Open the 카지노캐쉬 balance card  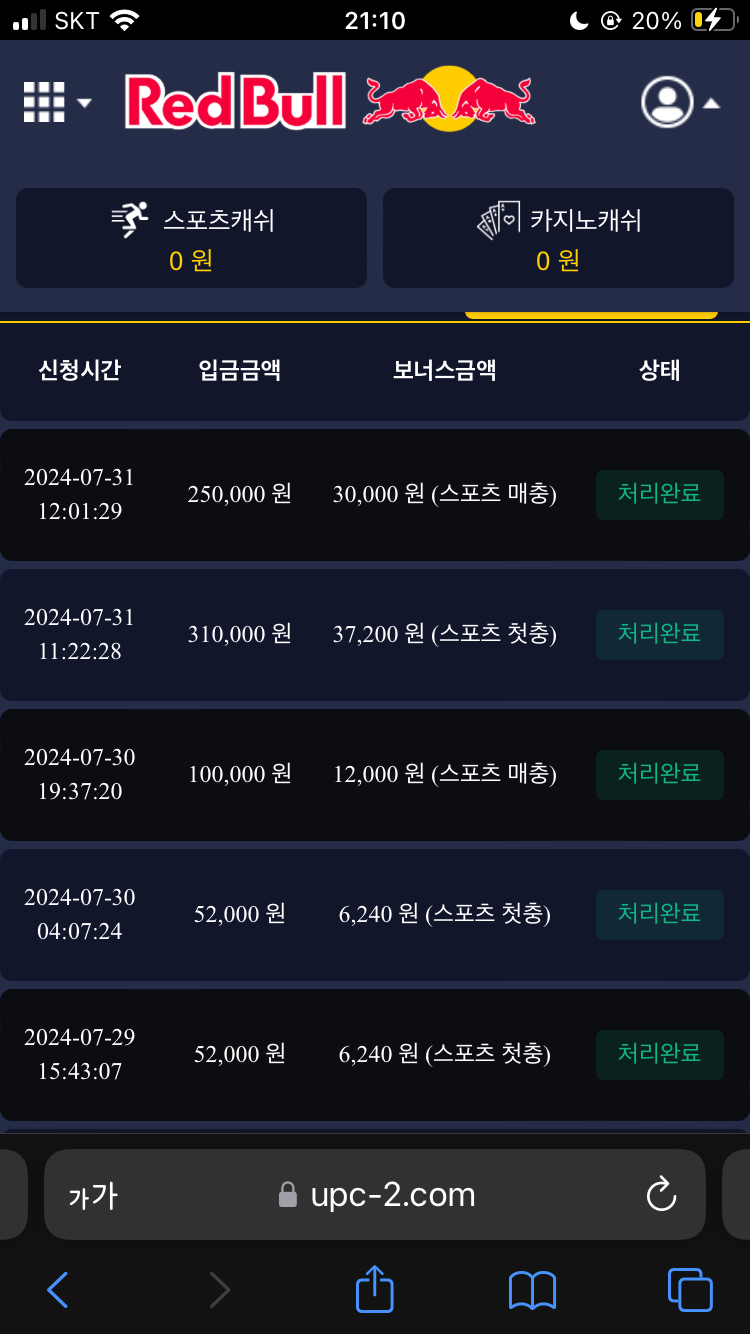(558, 238)
